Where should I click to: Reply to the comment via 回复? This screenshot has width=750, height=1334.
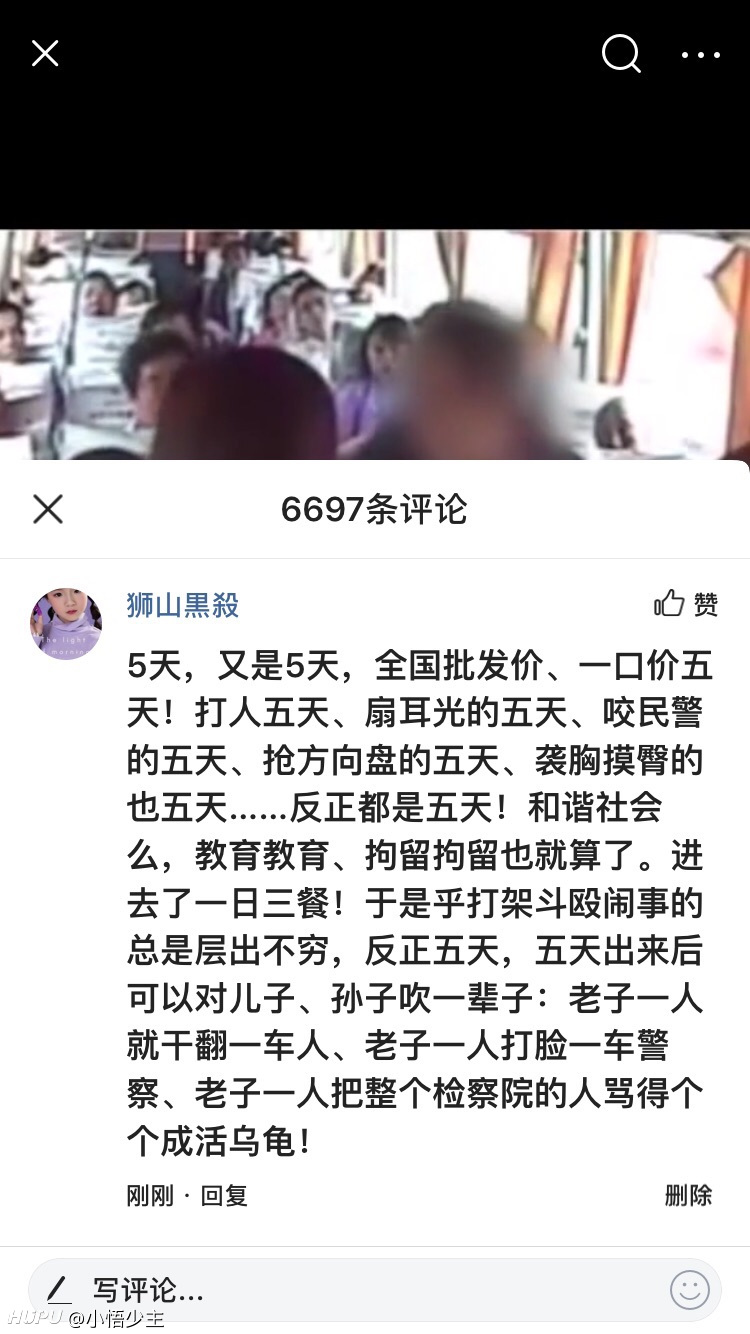pyautogui.click(x=224, y=1195)
